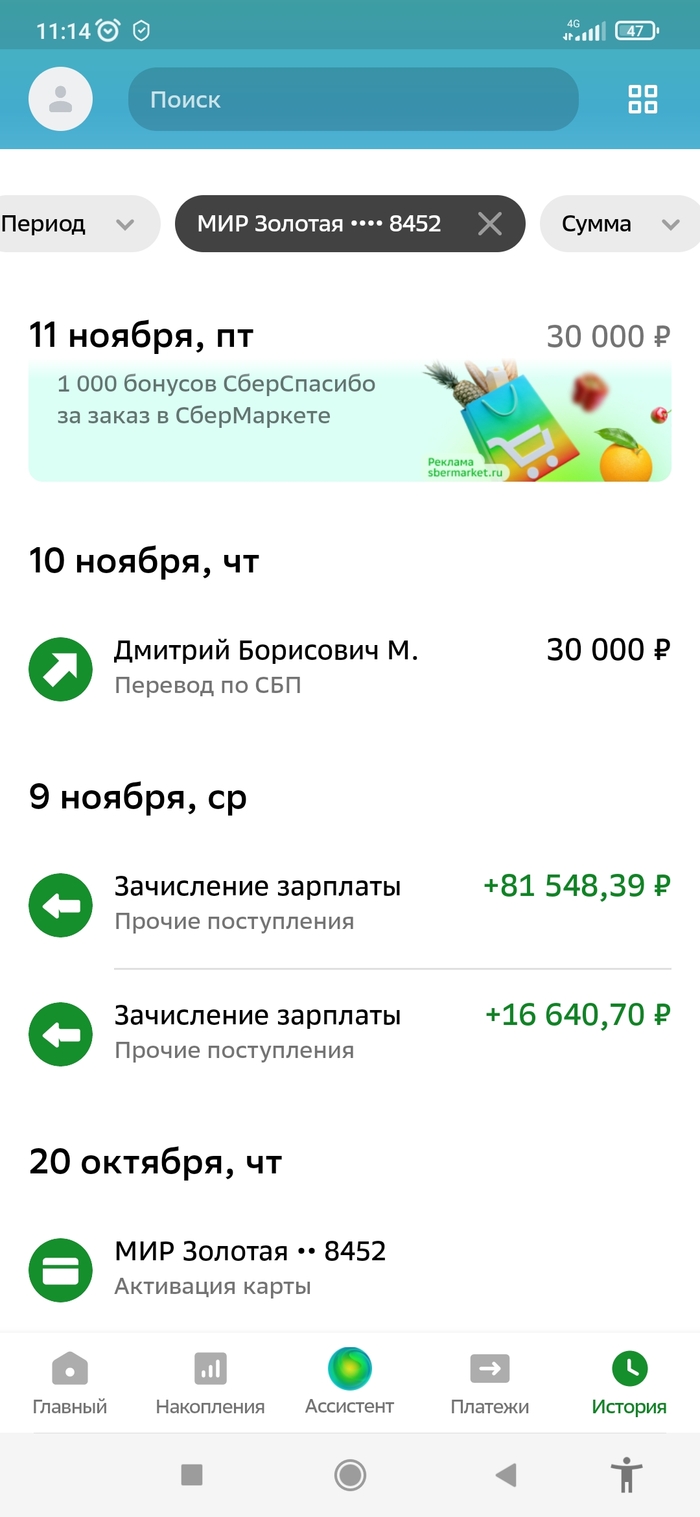Screen dimensions: 700x1517
Task: Tap the Поиск search field
Action: click(353, 100)
